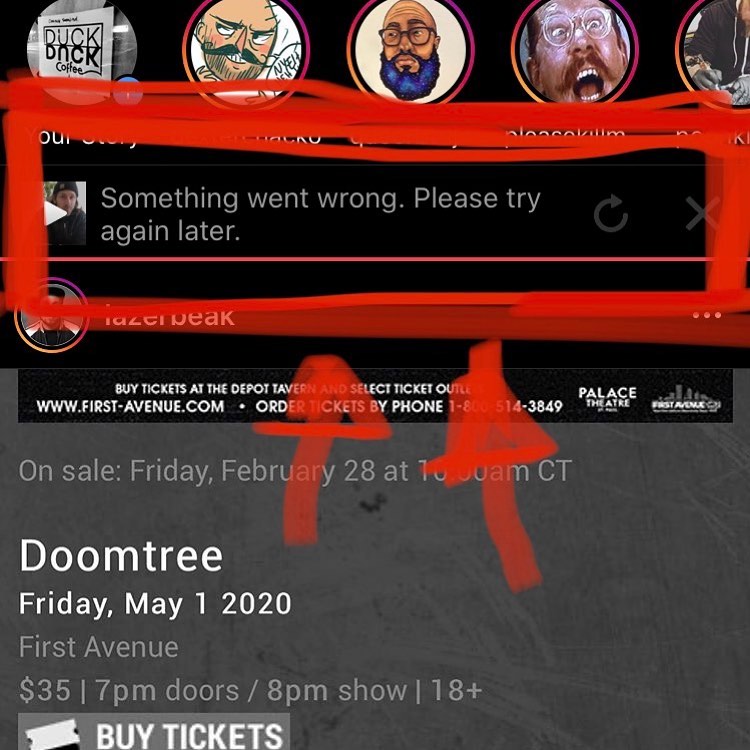Open more options on lazerbeak's post

point(706,315)
